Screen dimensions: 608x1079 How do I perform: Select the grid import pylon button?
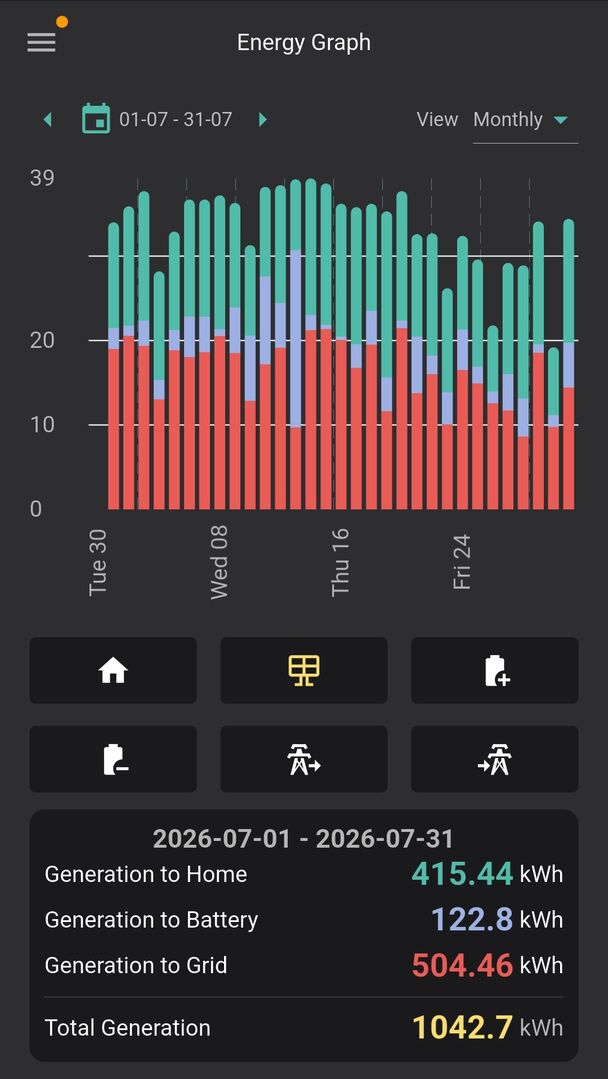495,759
